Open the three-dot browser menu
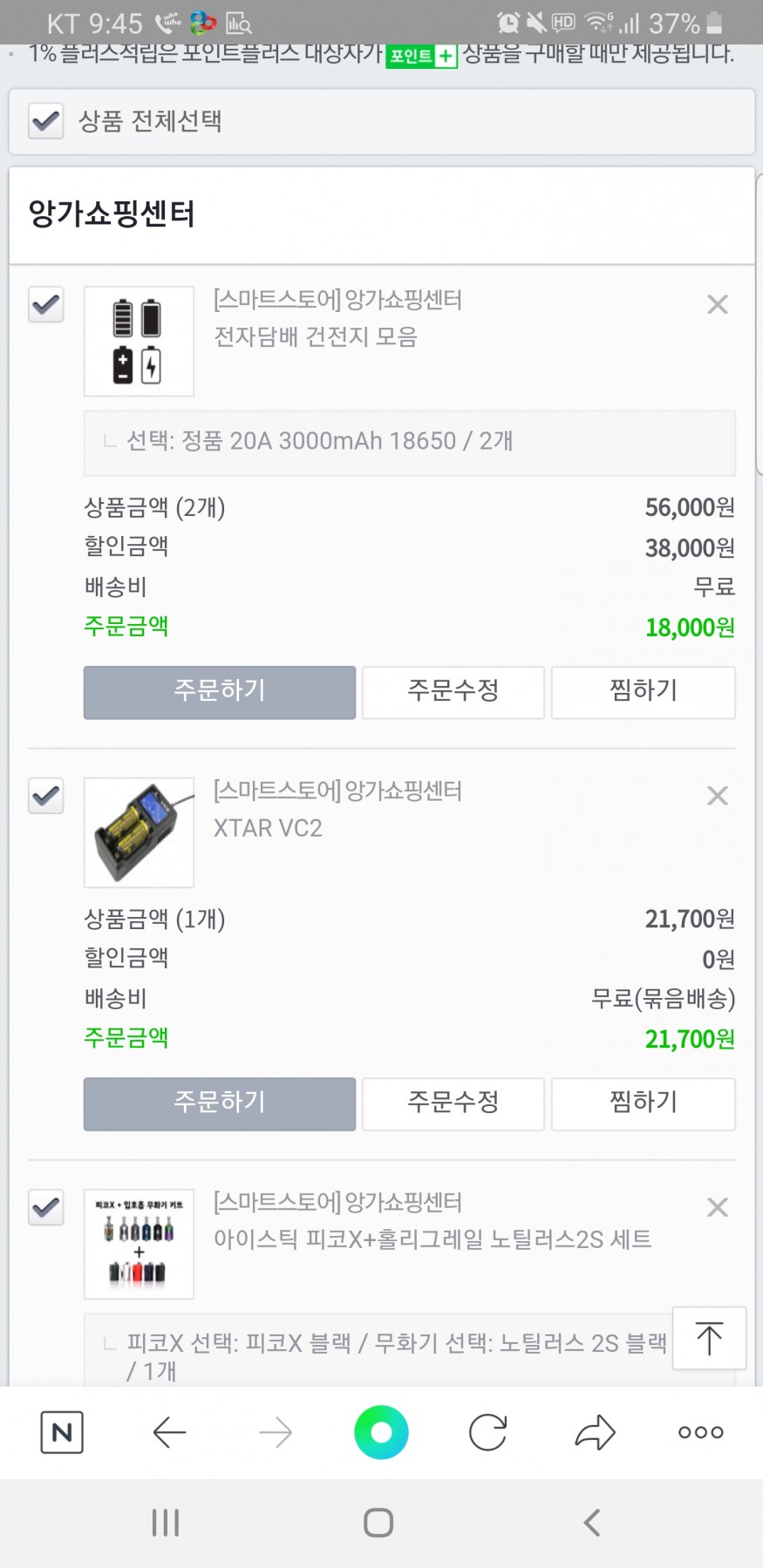 coord(701,1432)
